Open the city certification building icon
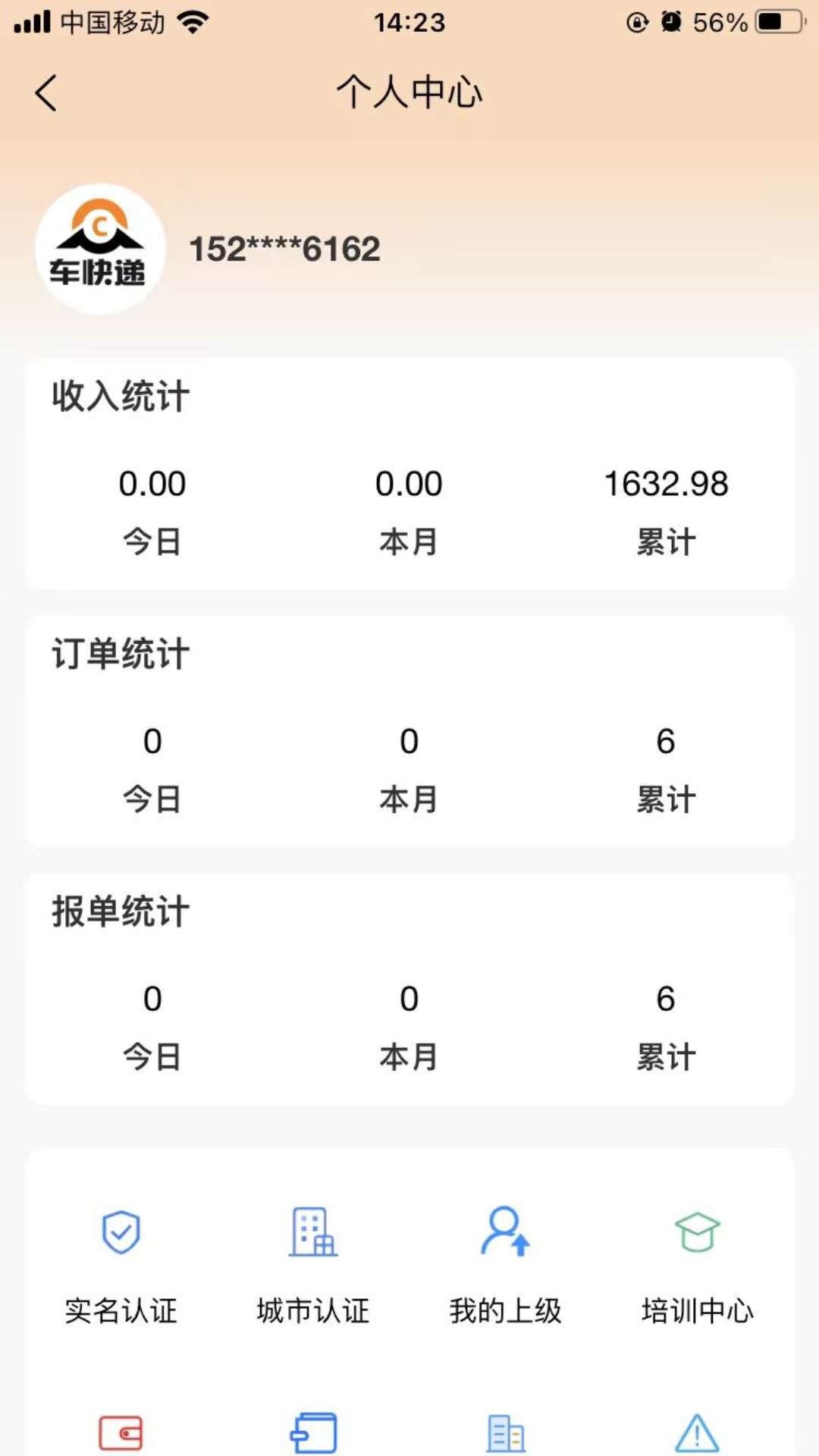 point(314,1232)
